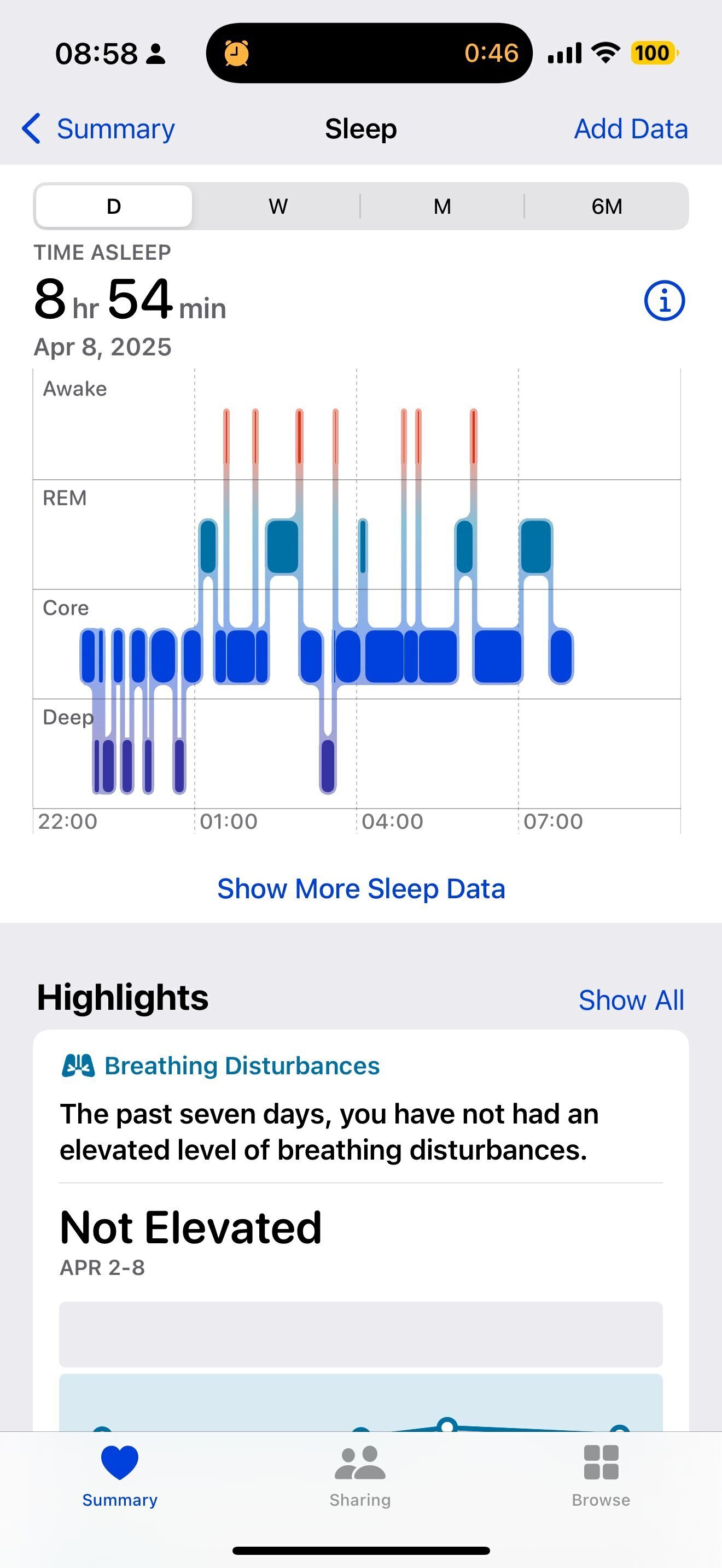The image size is (722, 1568).
Task: Tap Add Data in the top right
Action: [x=630, y=128]
